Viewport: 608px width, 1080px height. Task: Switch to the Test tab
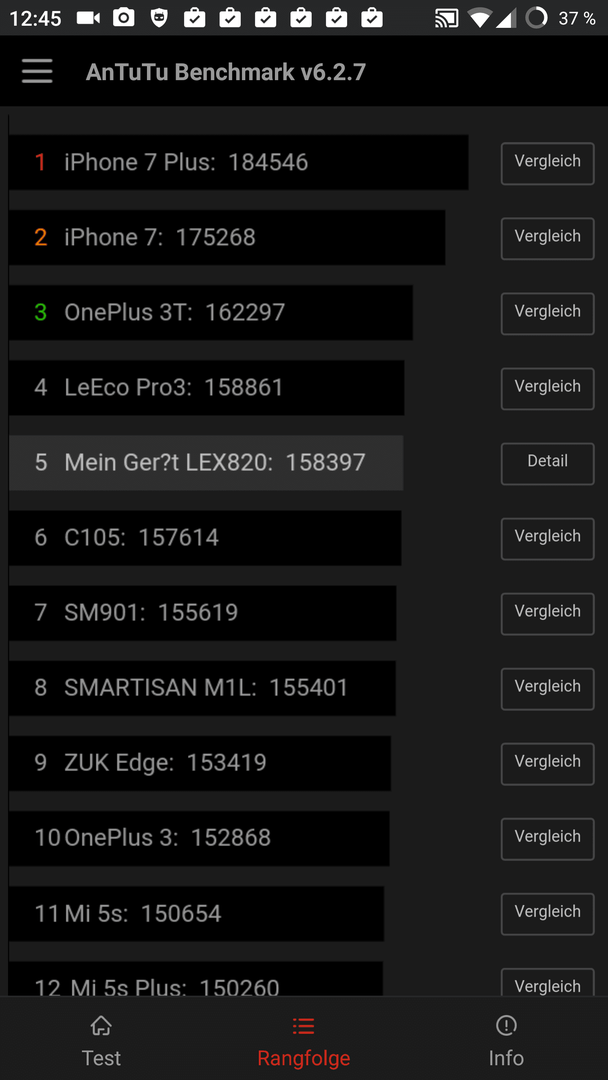[101, 1041]
